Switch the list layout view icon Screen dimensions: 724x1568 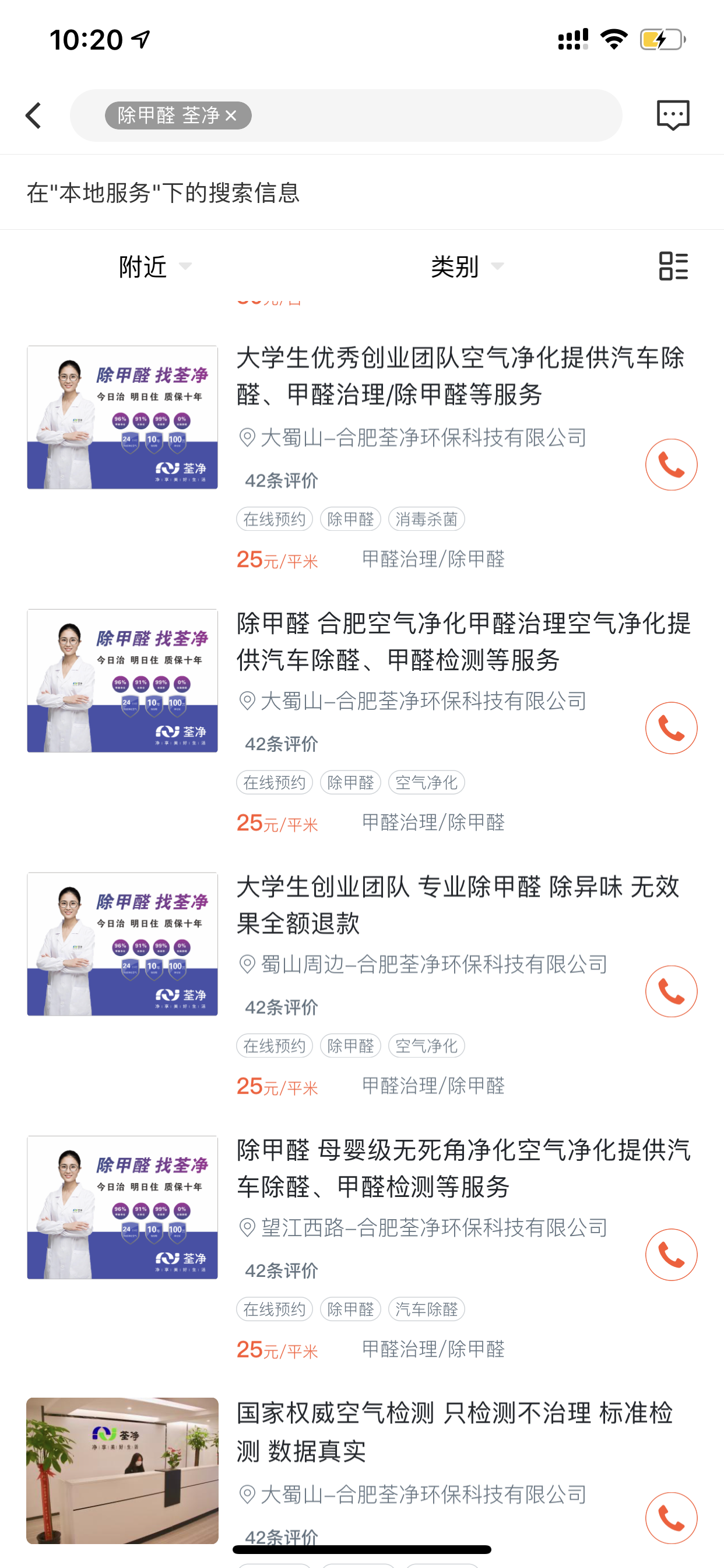(673, 267)
